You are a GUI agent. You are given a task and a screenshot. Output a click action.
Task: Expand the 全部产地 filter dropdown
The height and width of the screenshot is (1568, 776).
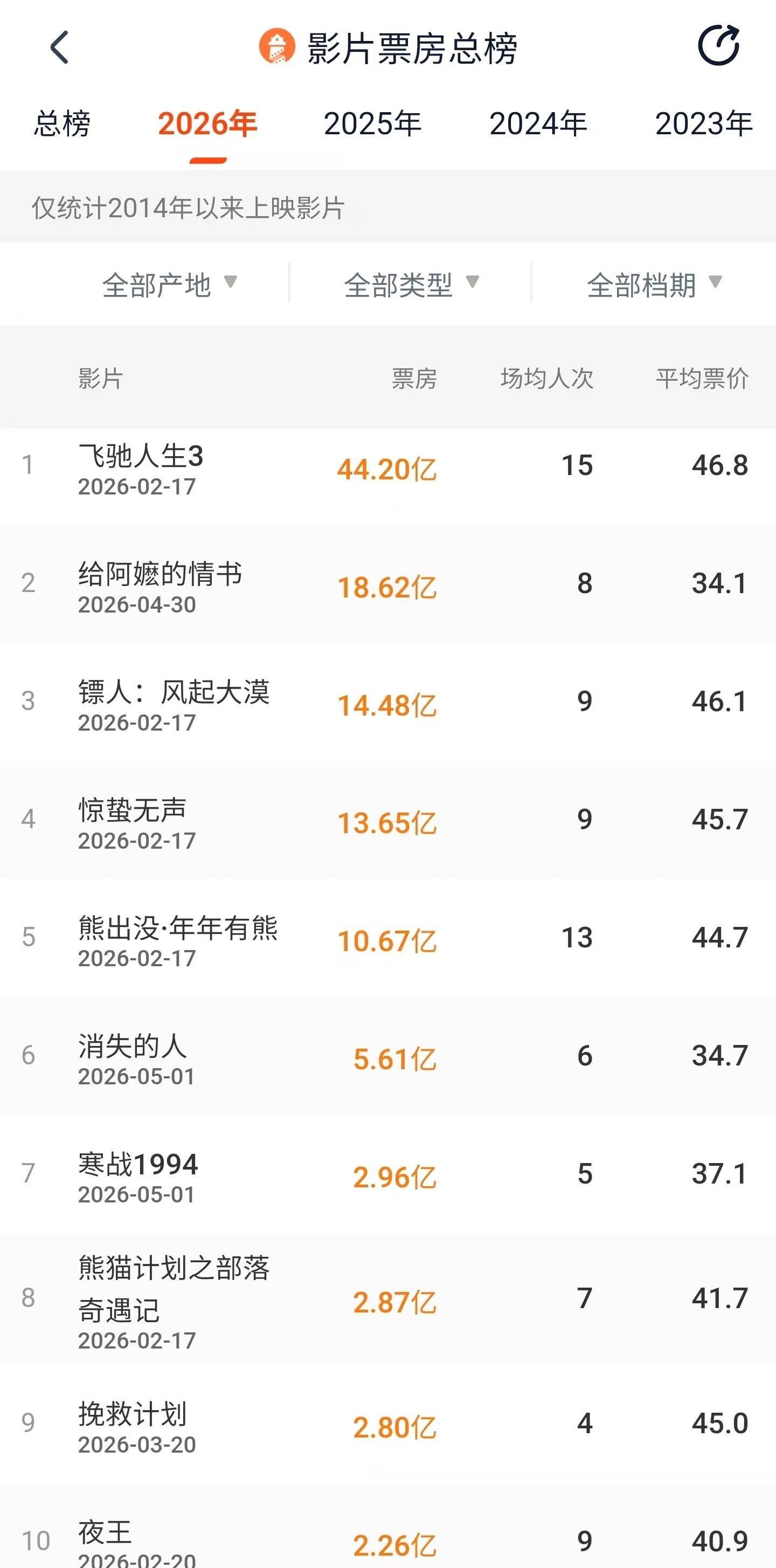coord(170,284)
